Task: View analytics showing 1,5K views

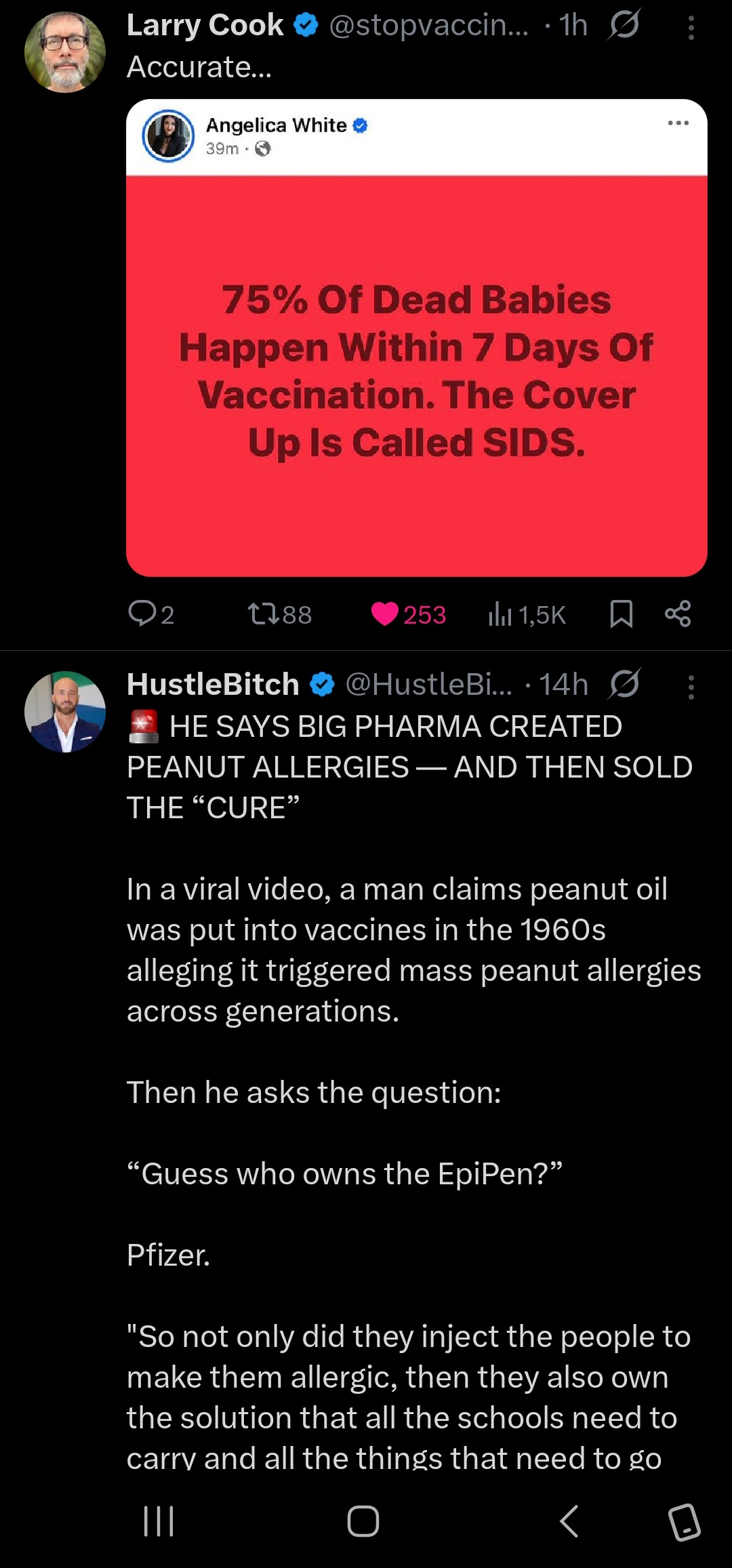Action: (527, 614)
